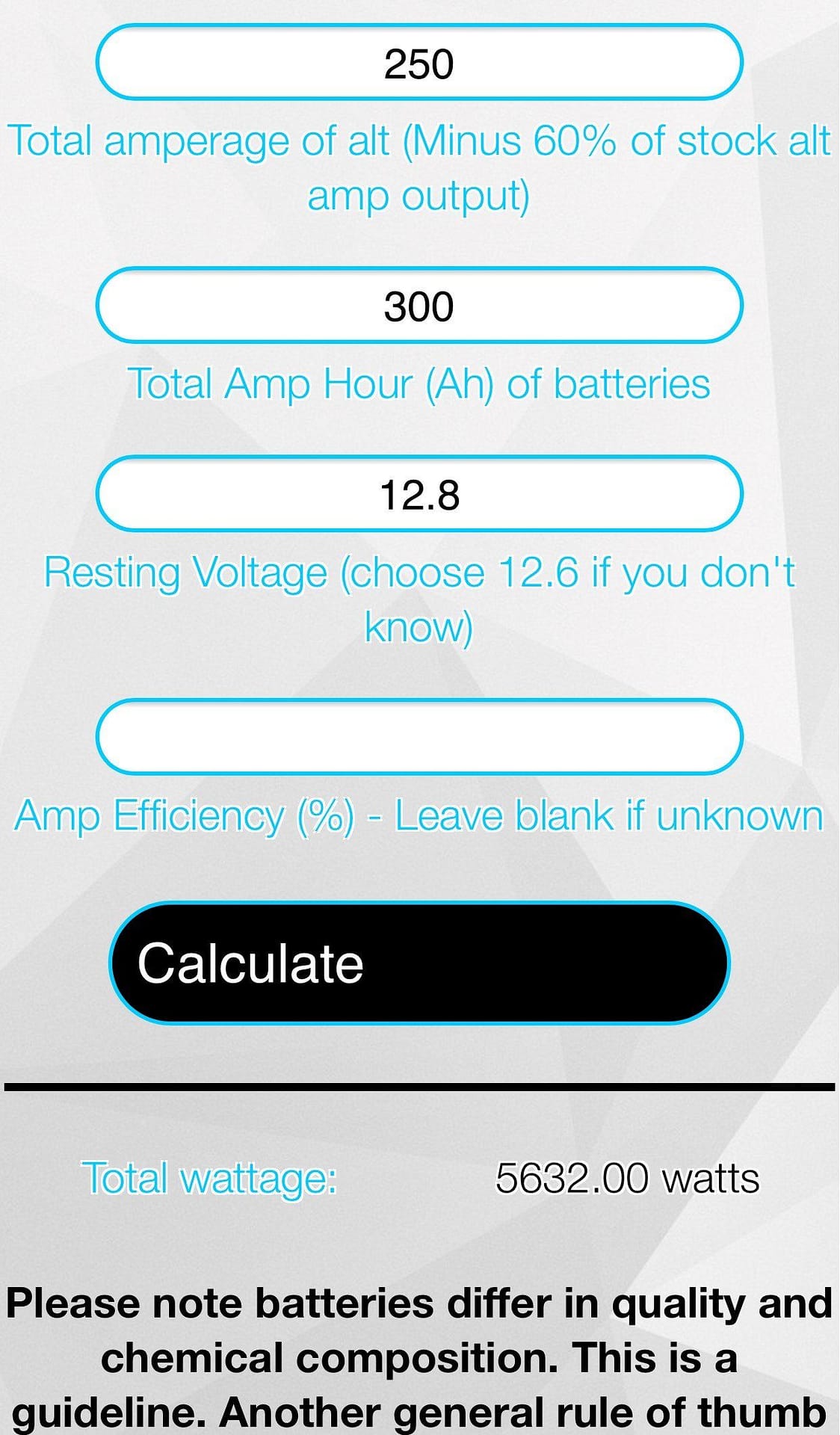Image resolution: width=840 pixels, height=1435 pixels.
Task: Edit the alternator amperage field showing 300
Action: [419, 306]
